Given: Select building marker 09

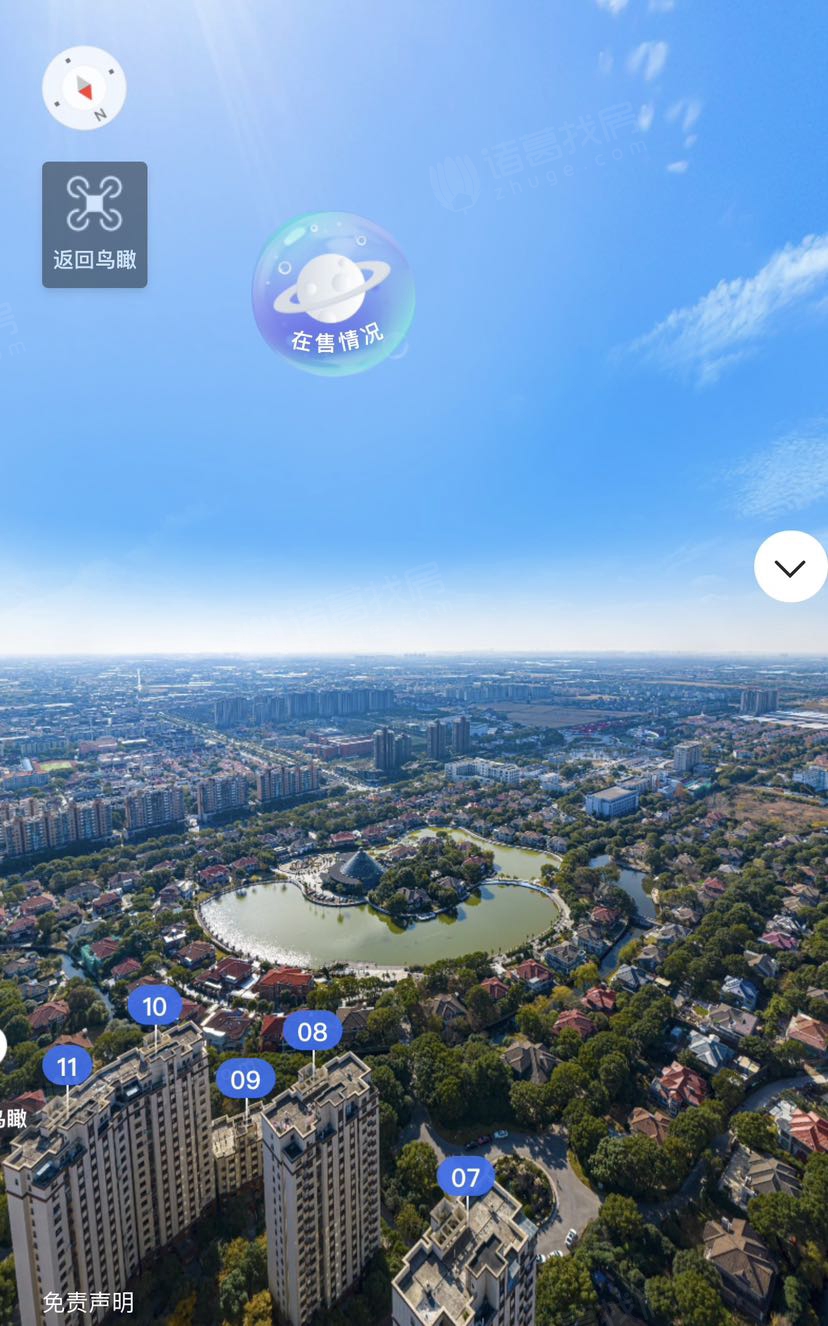Looking at the screenshot, I should click(245, 1079).
